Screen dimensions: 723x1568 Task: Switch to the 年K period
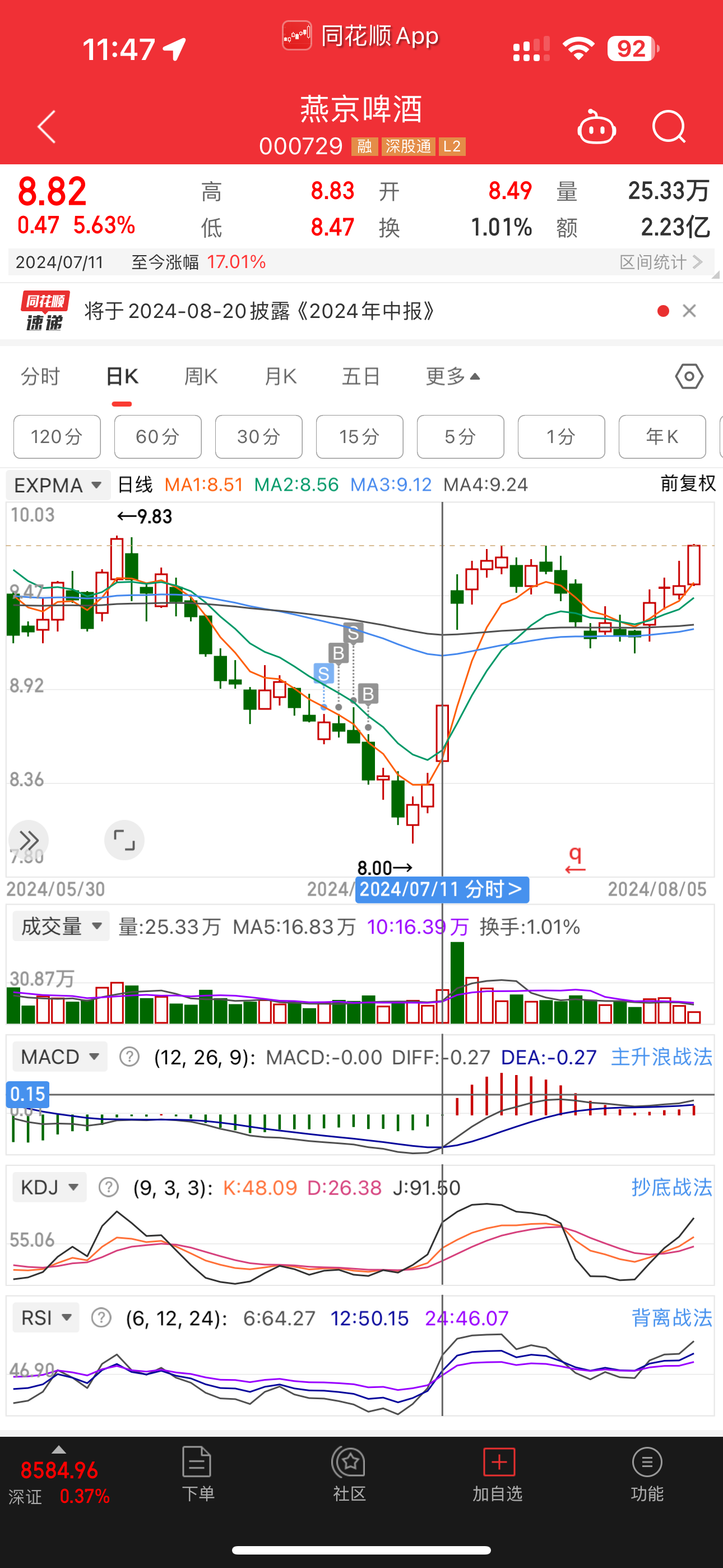tap(661, 436)
